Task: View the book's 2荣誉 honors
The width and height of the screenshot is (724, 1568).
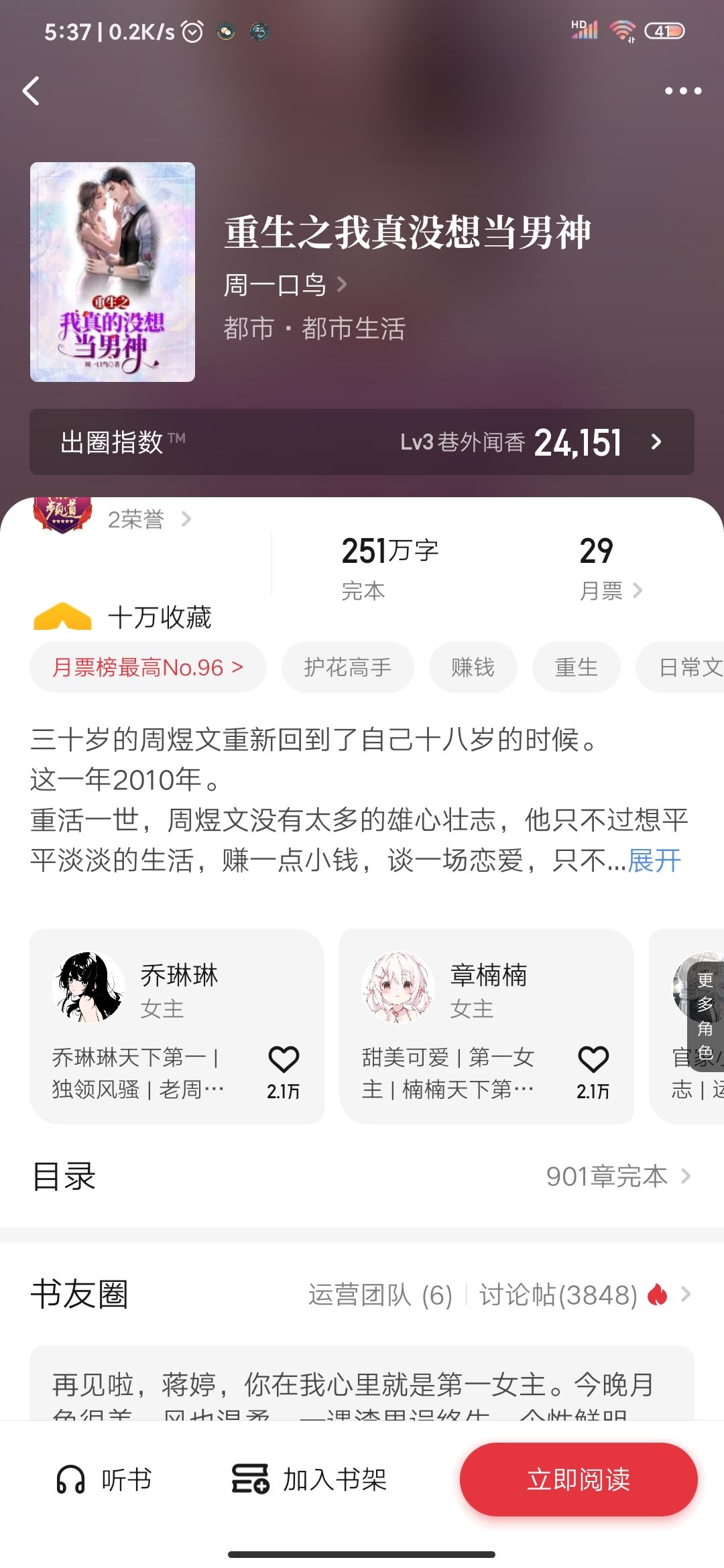Action: click(x=149, y=519)
